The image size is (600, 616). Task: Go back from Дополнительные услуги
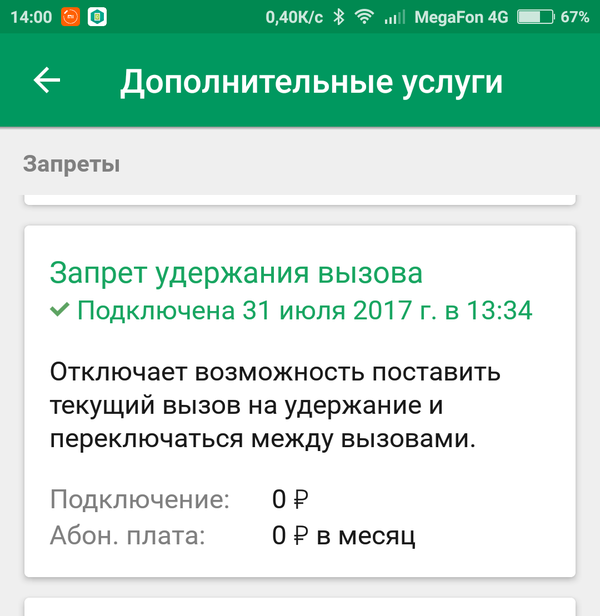click(x=47, y=82)
